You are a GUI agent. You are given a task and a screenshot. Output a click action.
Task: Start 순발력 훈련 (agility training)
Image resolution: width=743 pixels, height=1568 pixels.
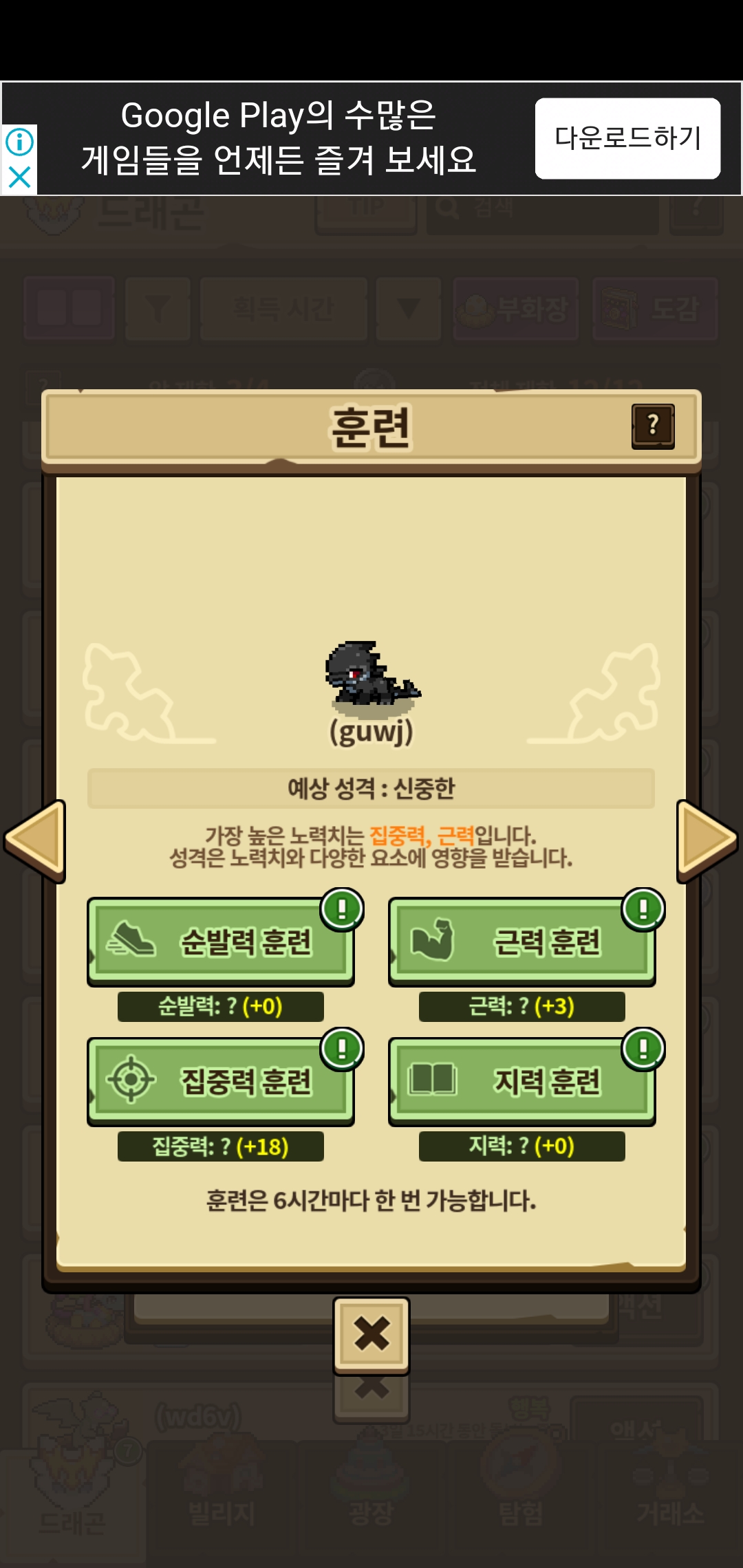pyautogui.click(x=220, y=941)
